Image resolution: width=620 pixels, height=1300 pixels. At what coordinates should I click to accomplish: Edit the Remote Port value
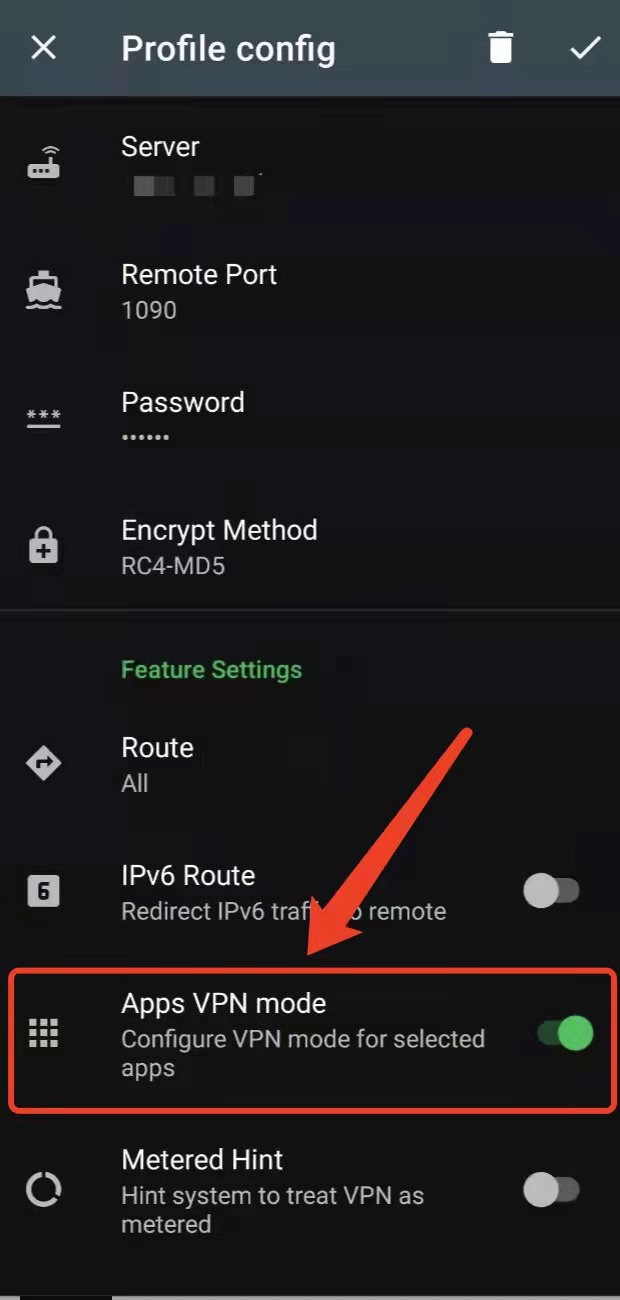tap(310, 290)
